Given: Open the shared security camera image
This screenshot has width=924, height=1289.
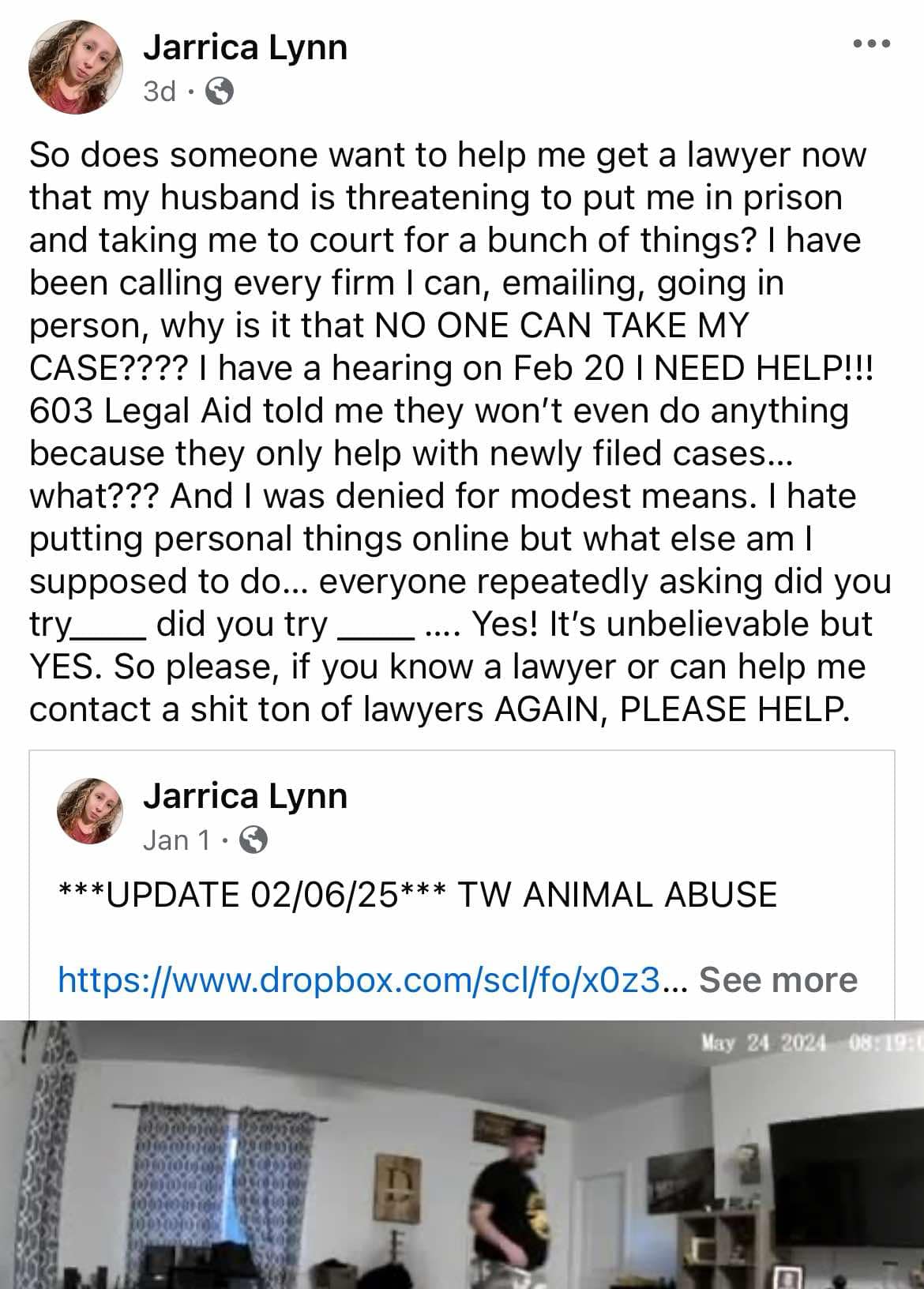Looking at the screenshot, I should 462,1153.
